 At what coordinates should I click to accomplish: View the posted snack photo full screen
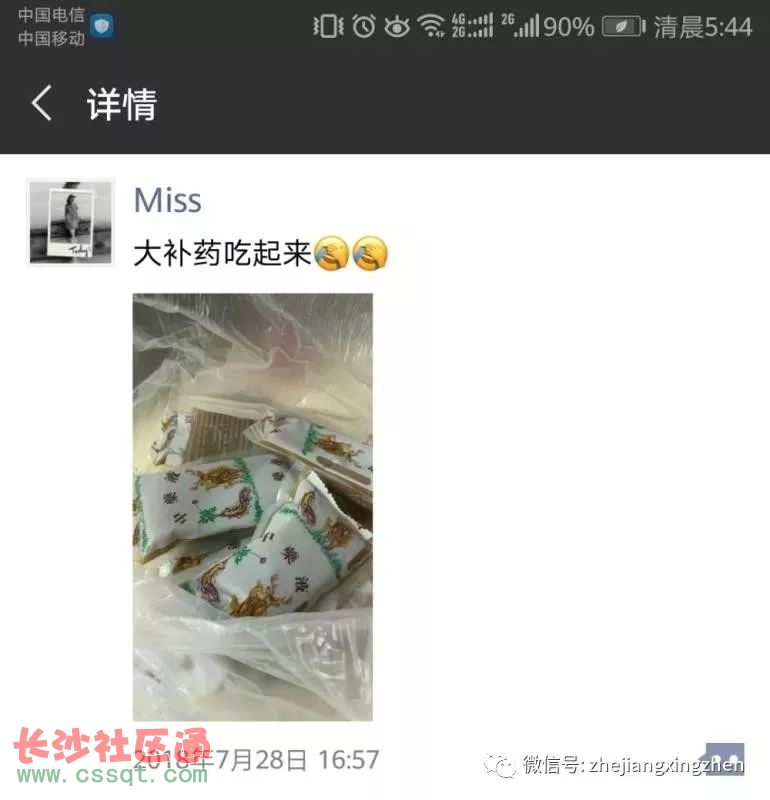click(252, 506)
